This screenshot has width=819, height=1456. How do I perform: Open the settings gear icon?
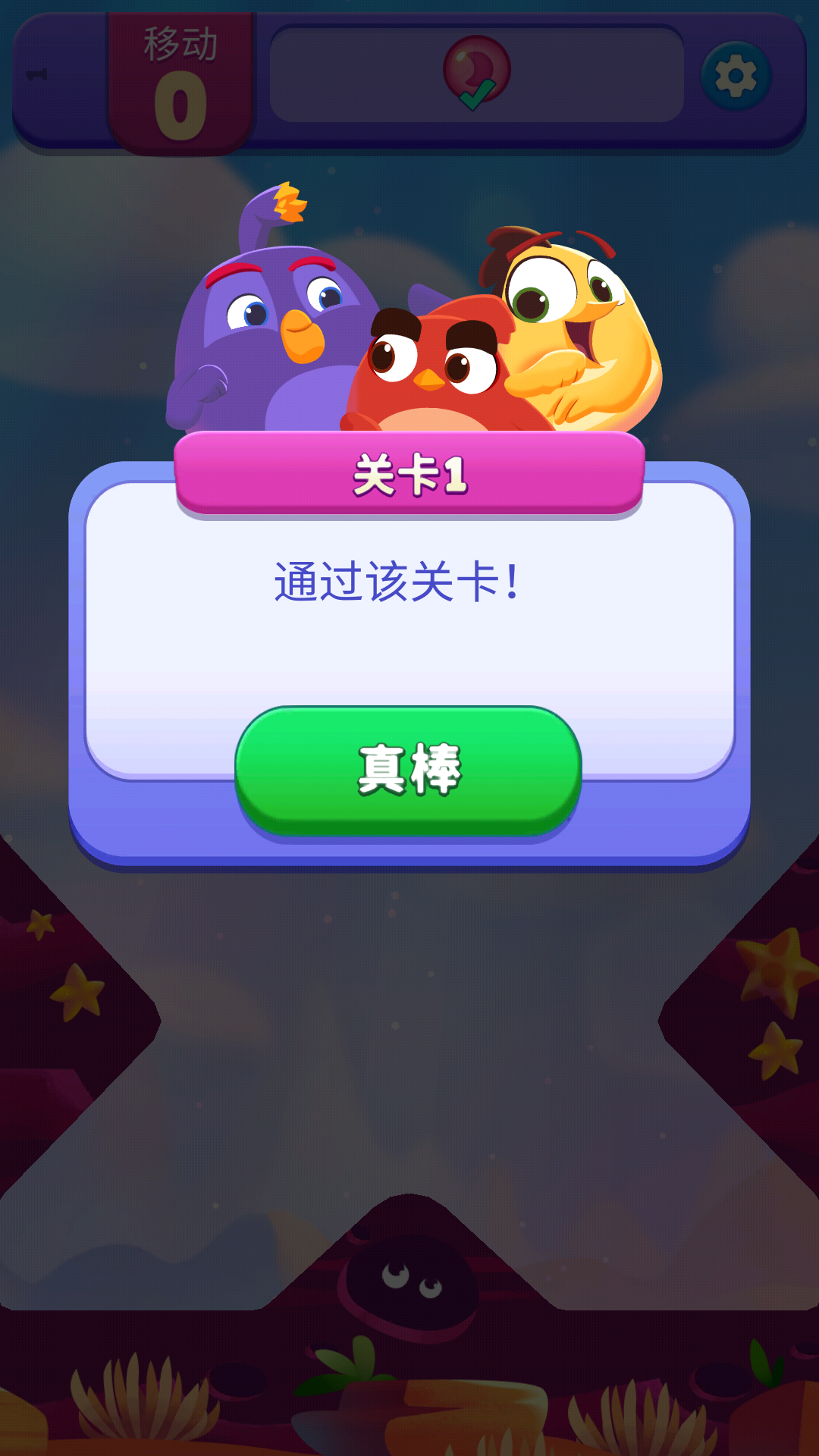click(736, 76)
